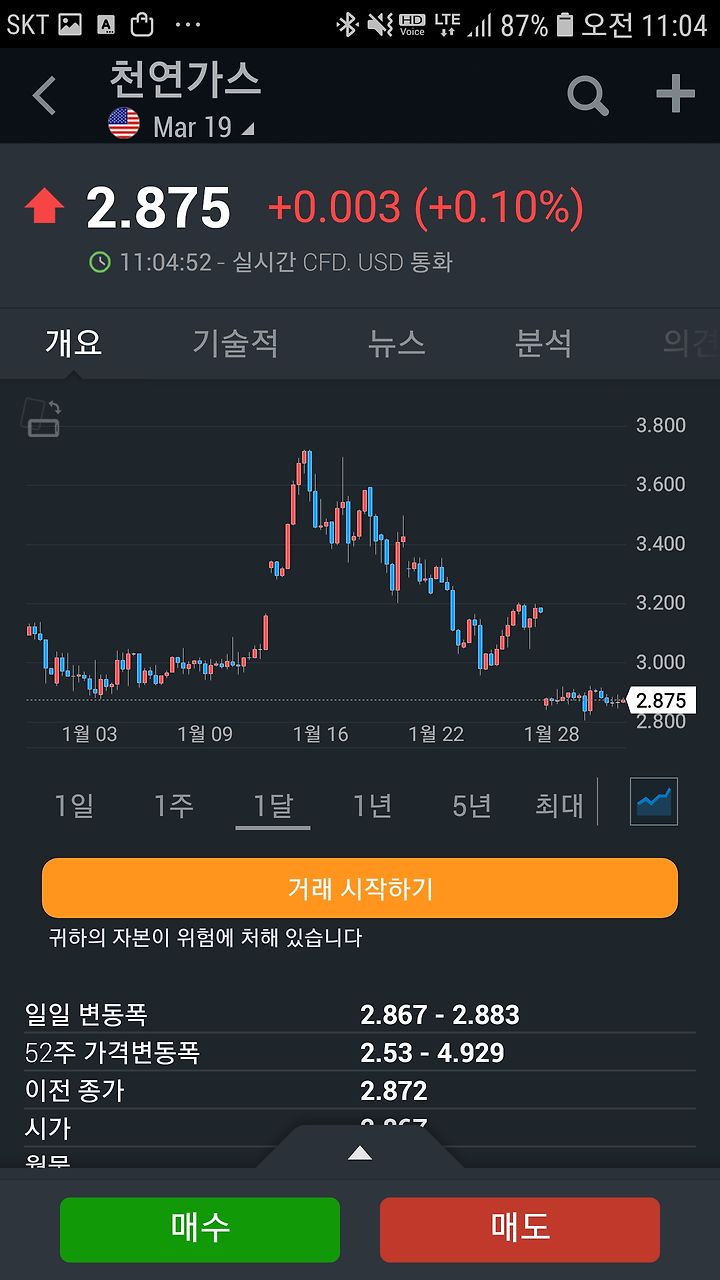Tap the orange 거래 시작하기 button
The image size is (720, 1280).
(360, 888)
